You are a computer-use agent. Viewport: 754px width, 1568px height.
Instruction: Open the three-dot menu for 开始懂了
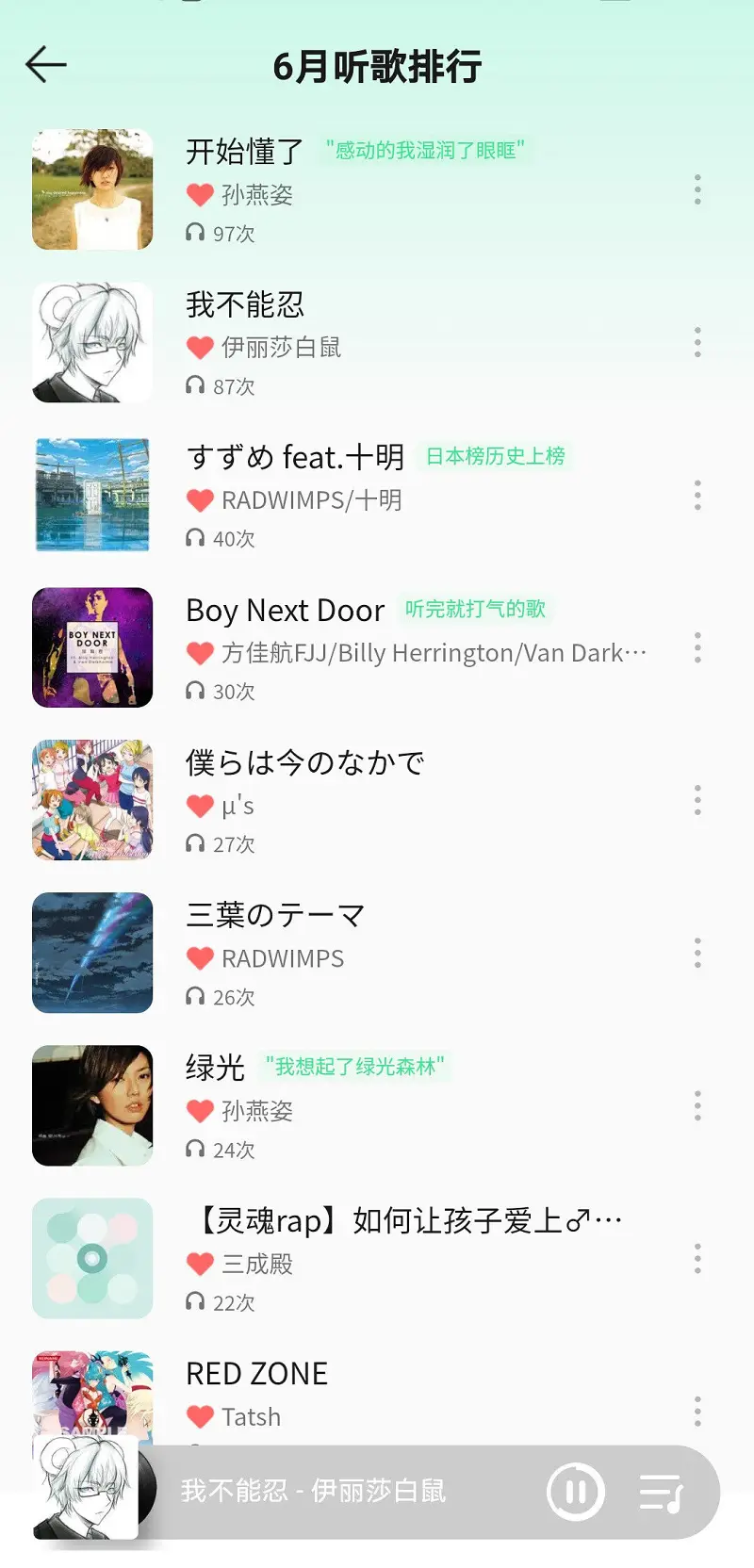697,189
